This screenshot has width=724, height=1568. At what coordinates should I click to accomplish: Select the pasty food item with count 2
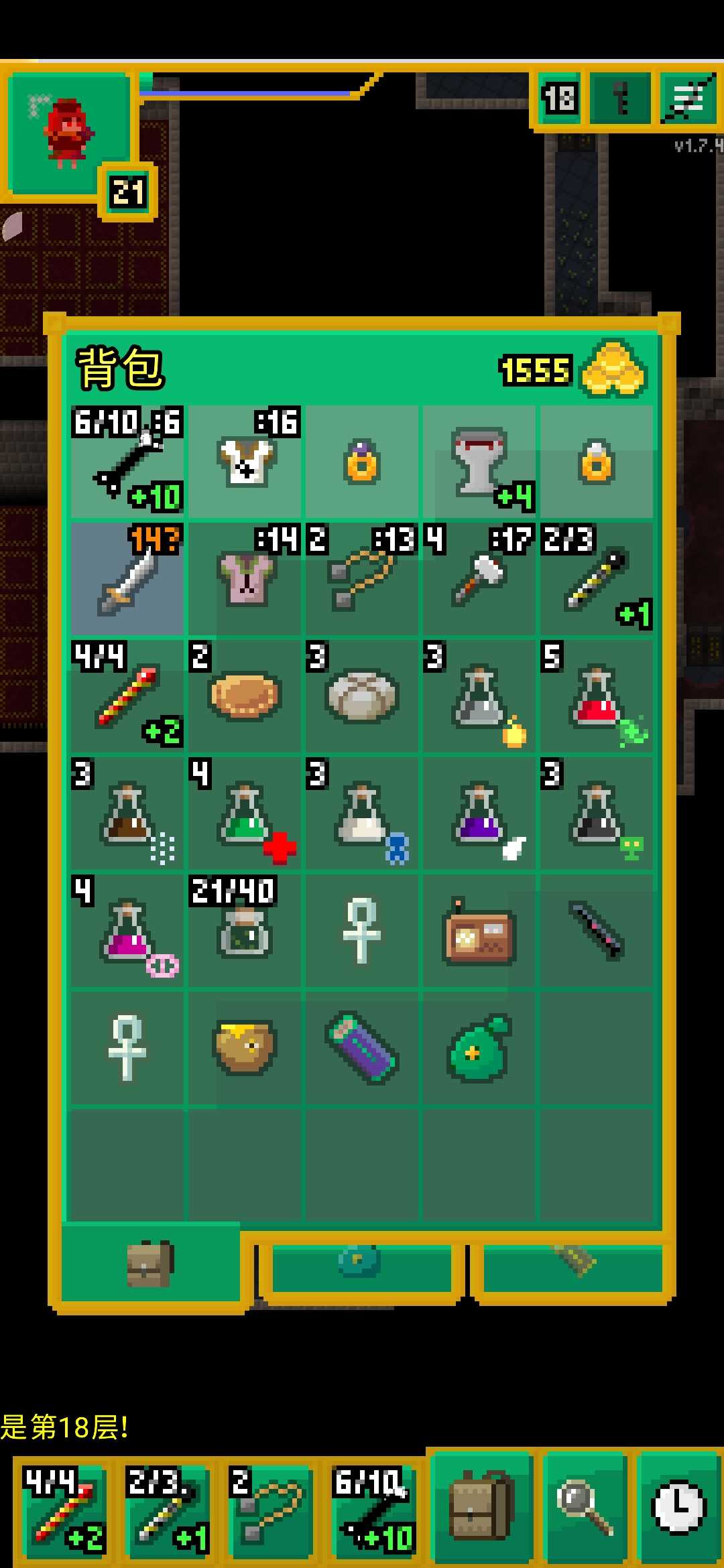point(245,697)
